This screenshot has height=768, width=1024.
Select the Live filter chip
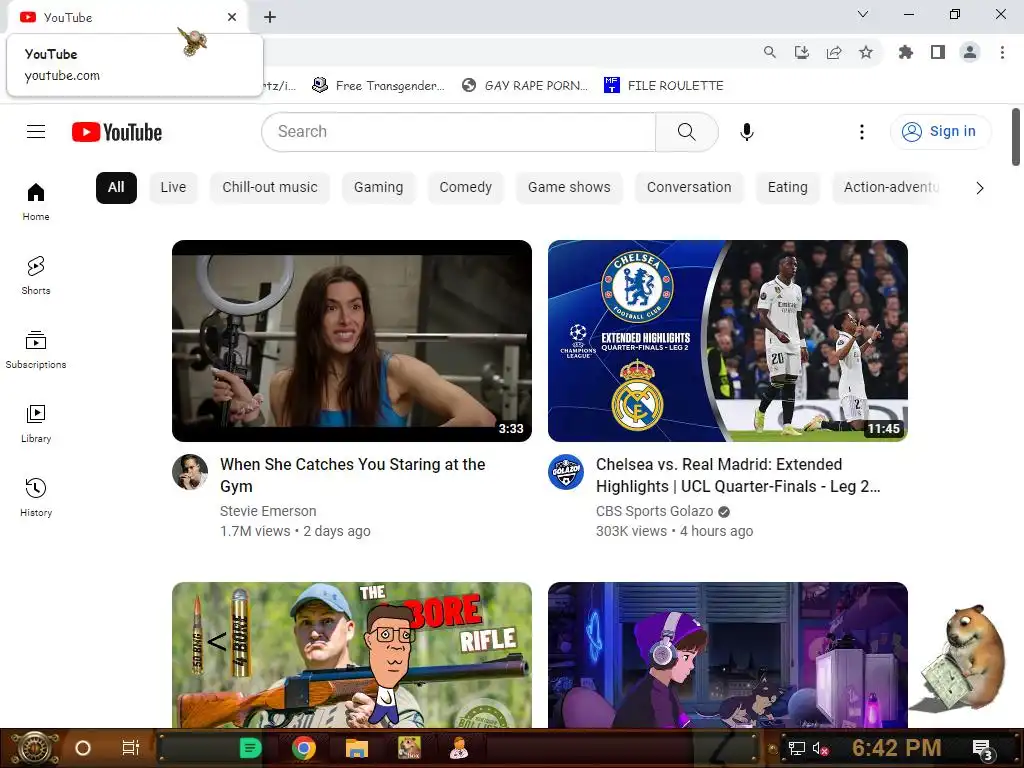click(x=173, y=187)
